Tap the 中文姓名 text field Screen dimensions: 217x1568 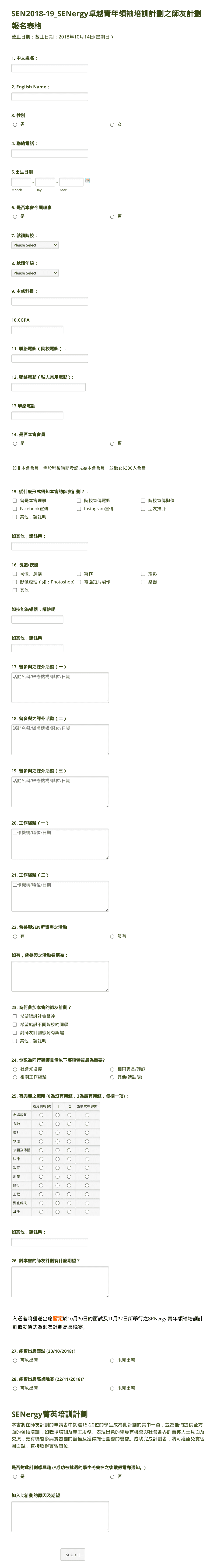(x=49, y=68)
